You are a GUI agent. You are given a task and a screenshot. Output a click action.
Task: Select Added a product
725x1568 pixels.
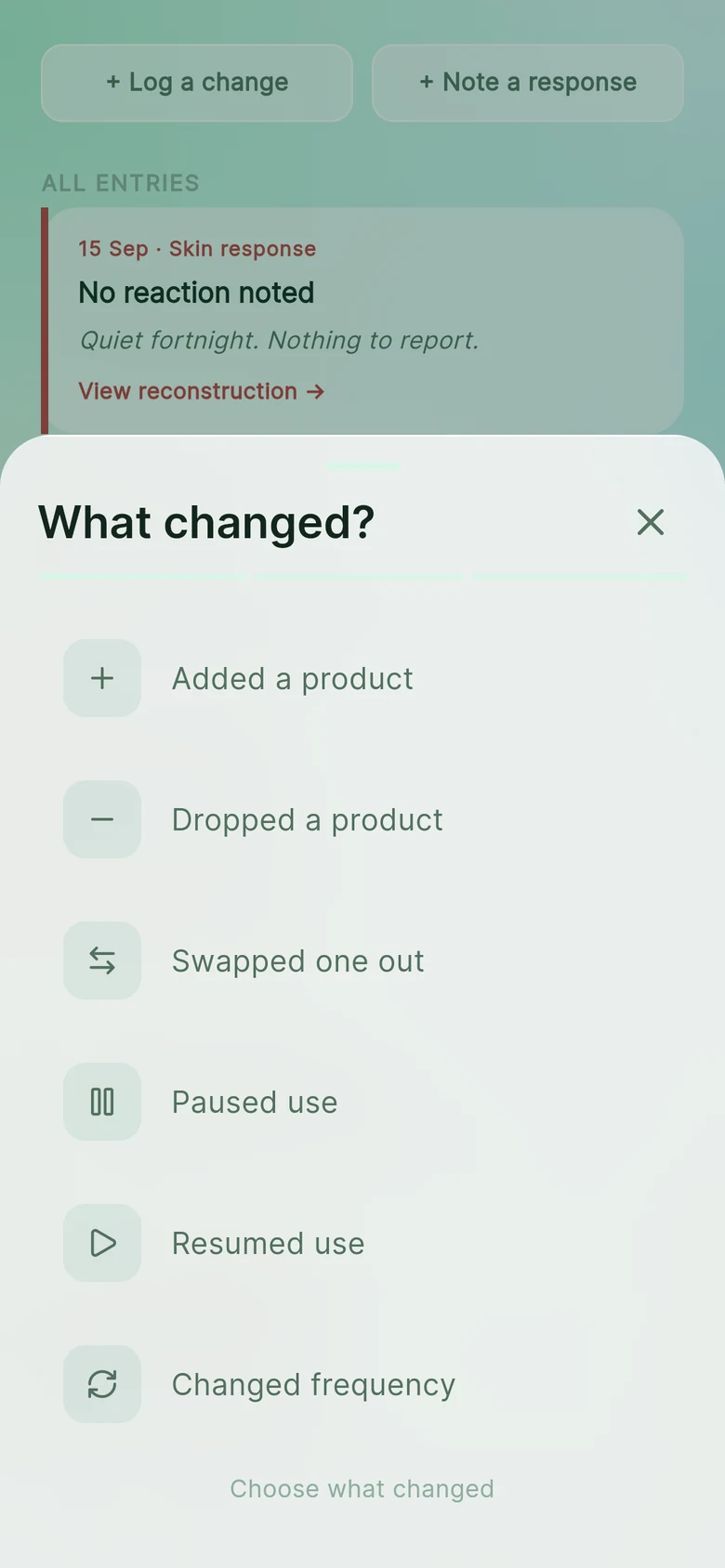point(362,678)
